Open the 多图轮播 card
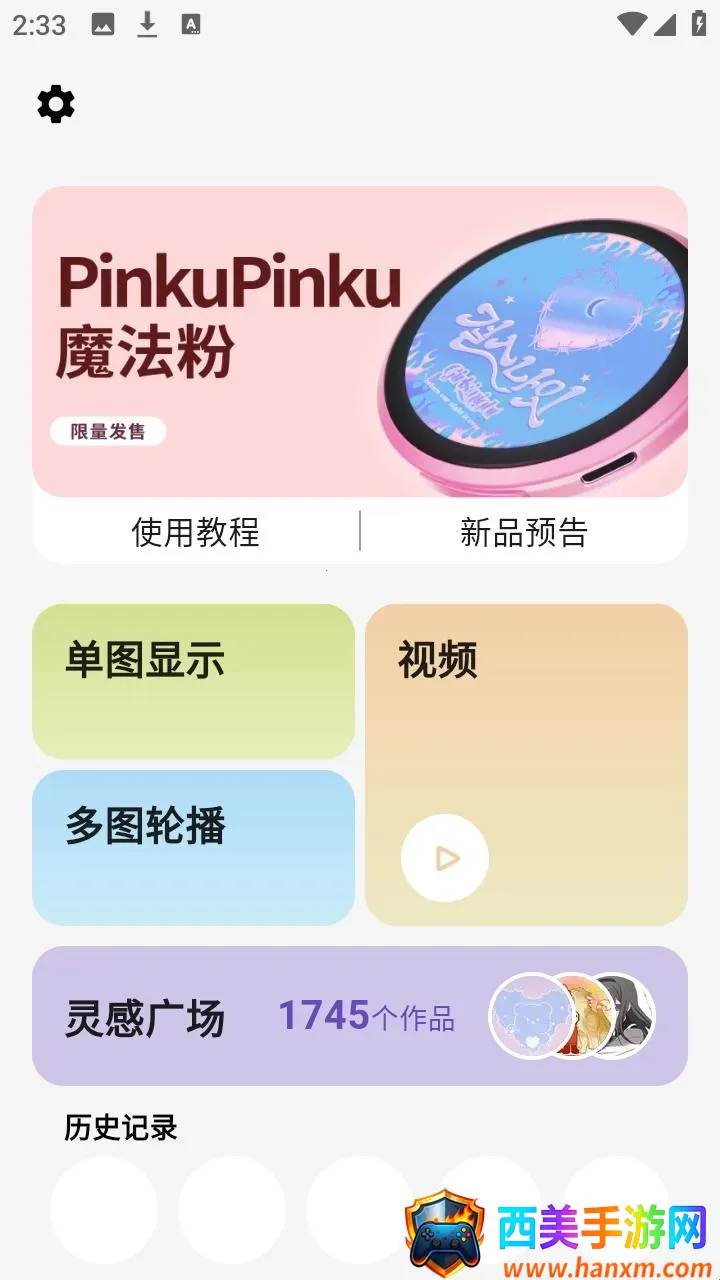The image size is (720, 1280). [193, 847]
